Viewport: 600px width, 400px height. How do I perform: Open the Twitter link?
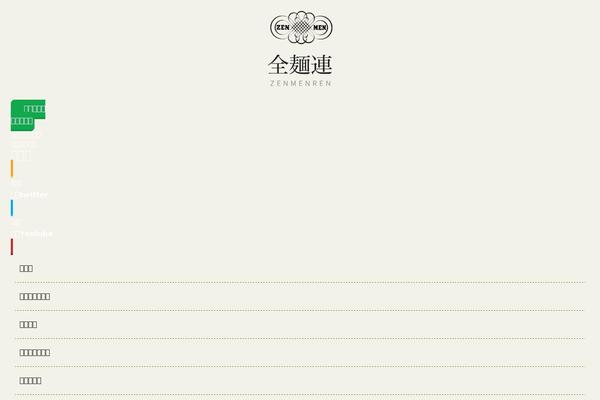pyautogui.click(x=32, y=195)
